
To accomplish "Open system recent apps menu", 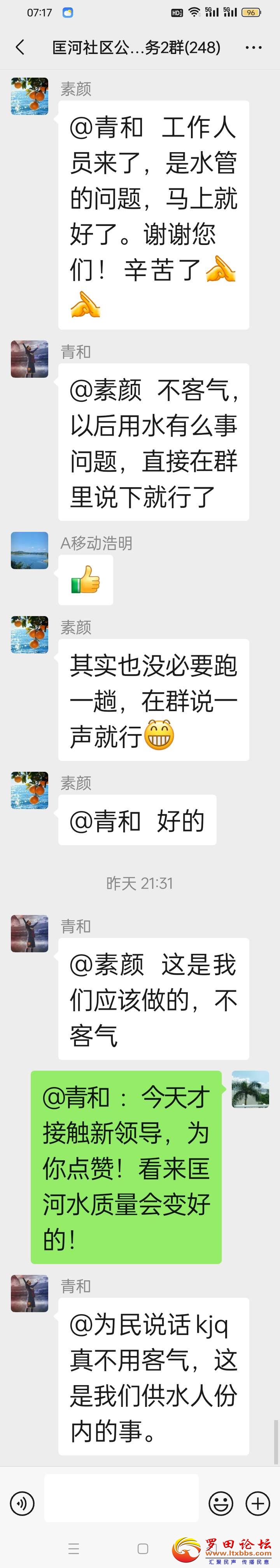I will pyautogui.click(x=74, y=1549).
